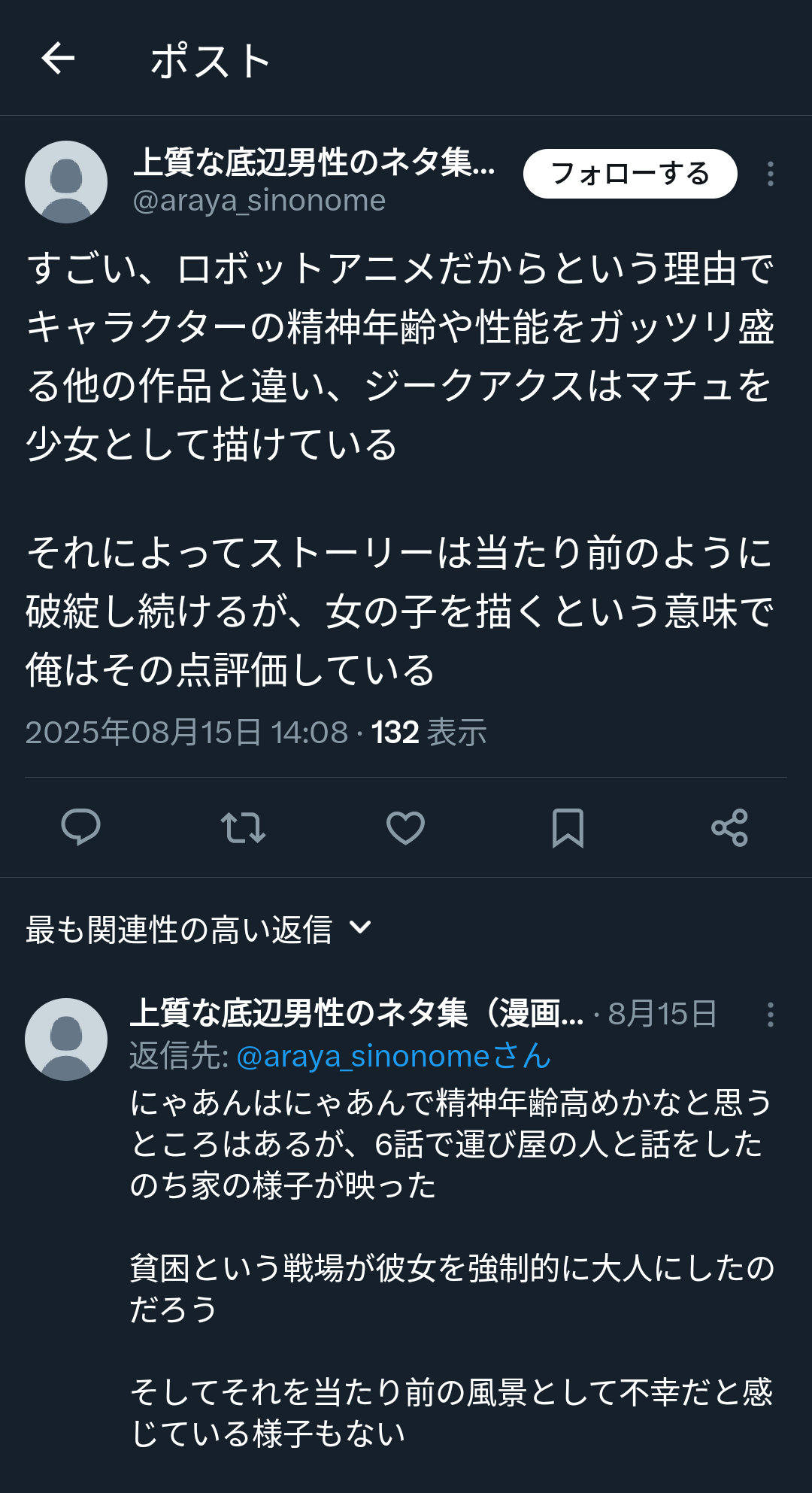The width and height of the screenshot is (812, 1493).
Task: Open the main post's overflow menu
Action: (770, 174)
